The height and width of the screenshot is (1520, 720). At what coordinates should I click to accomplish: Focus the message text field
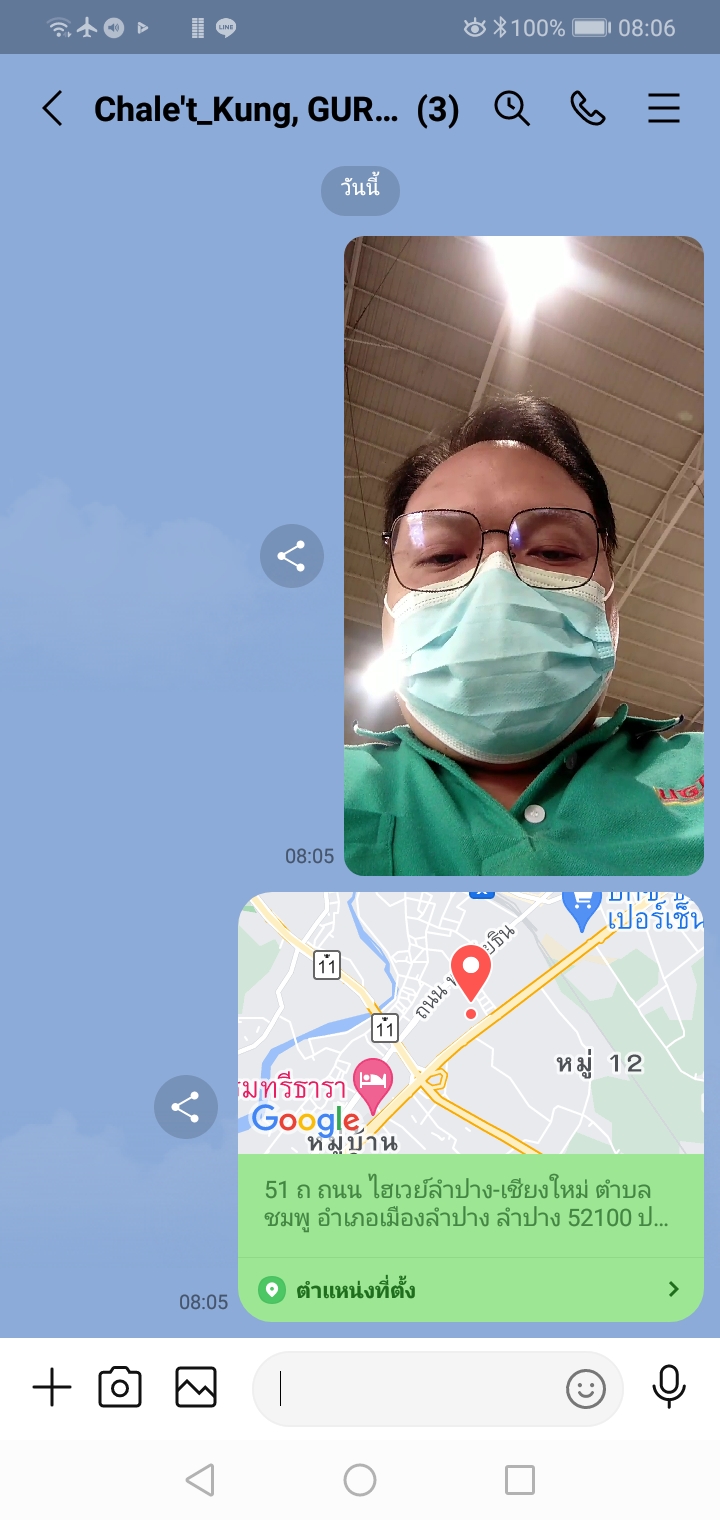[410, 1389]
